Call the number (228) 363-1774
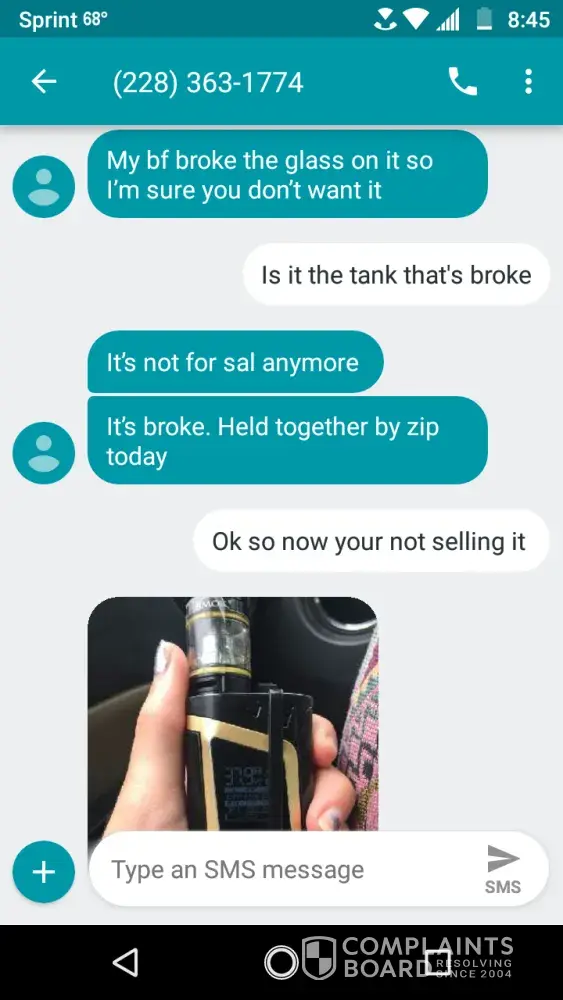 pos(463,82)
